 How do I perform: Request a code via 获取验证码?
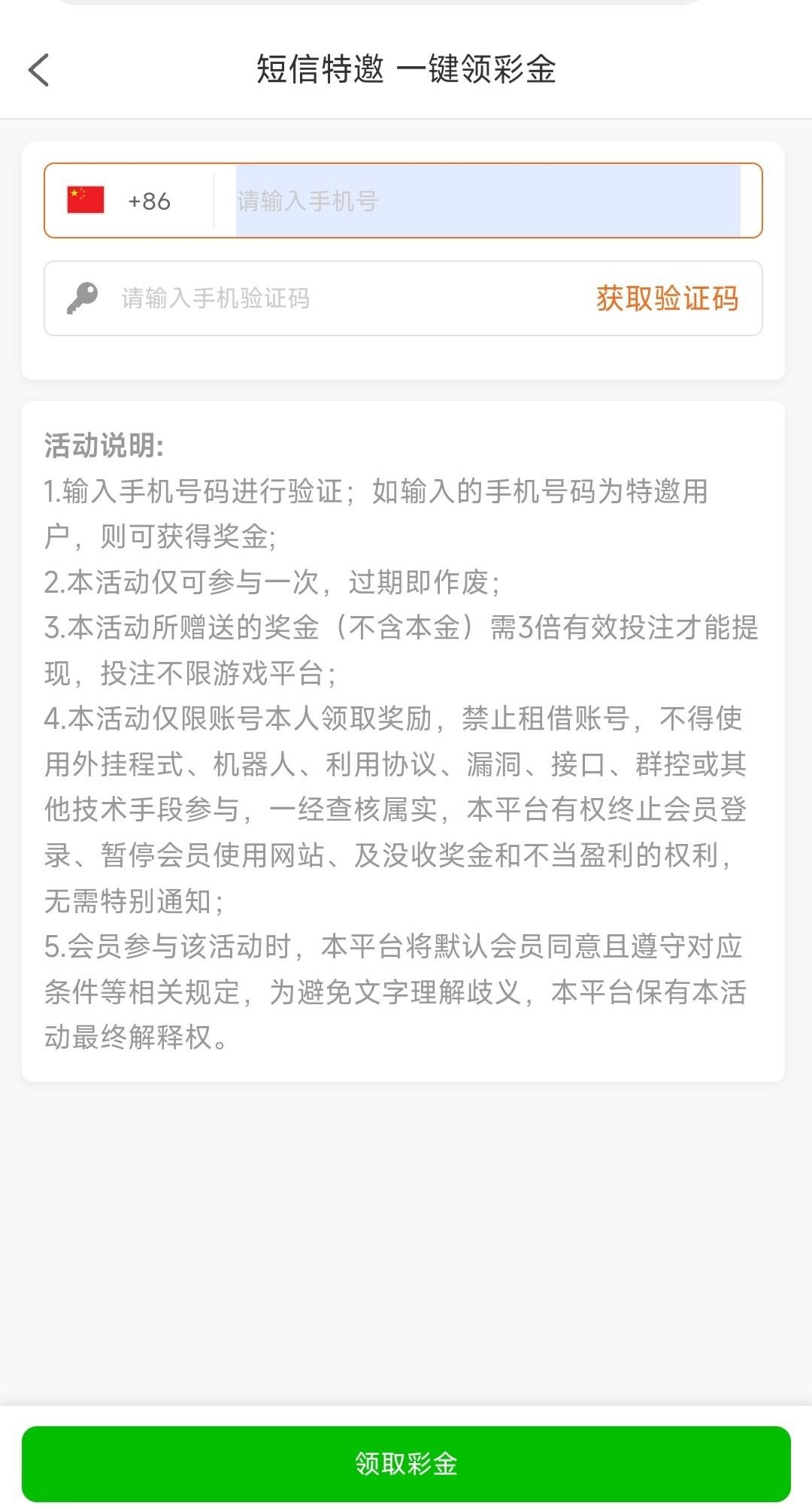pyautogui.click(x=667, y=299)
